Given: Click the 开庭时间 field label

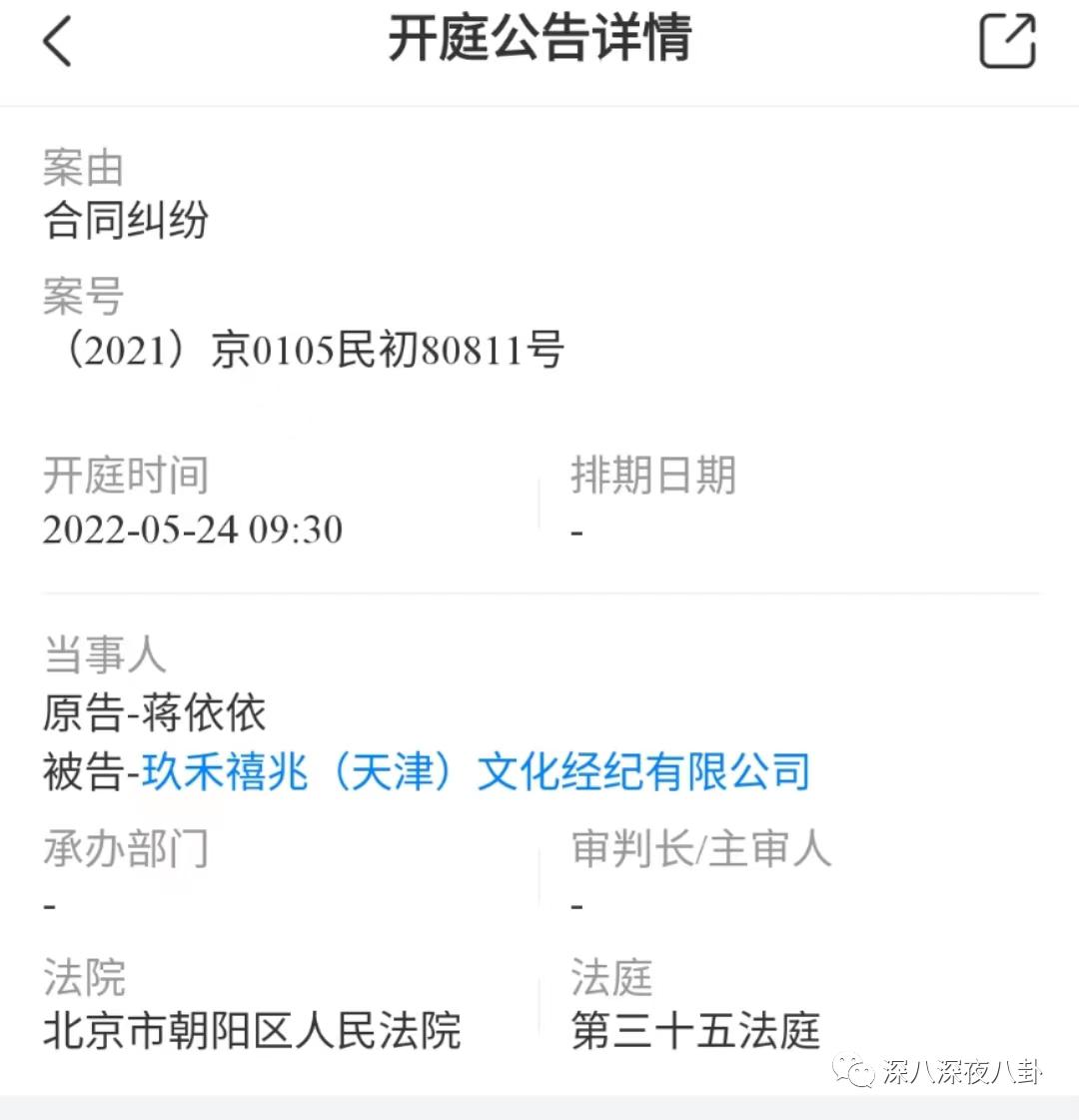Looking at the screenshot, I should pos(125,477).
